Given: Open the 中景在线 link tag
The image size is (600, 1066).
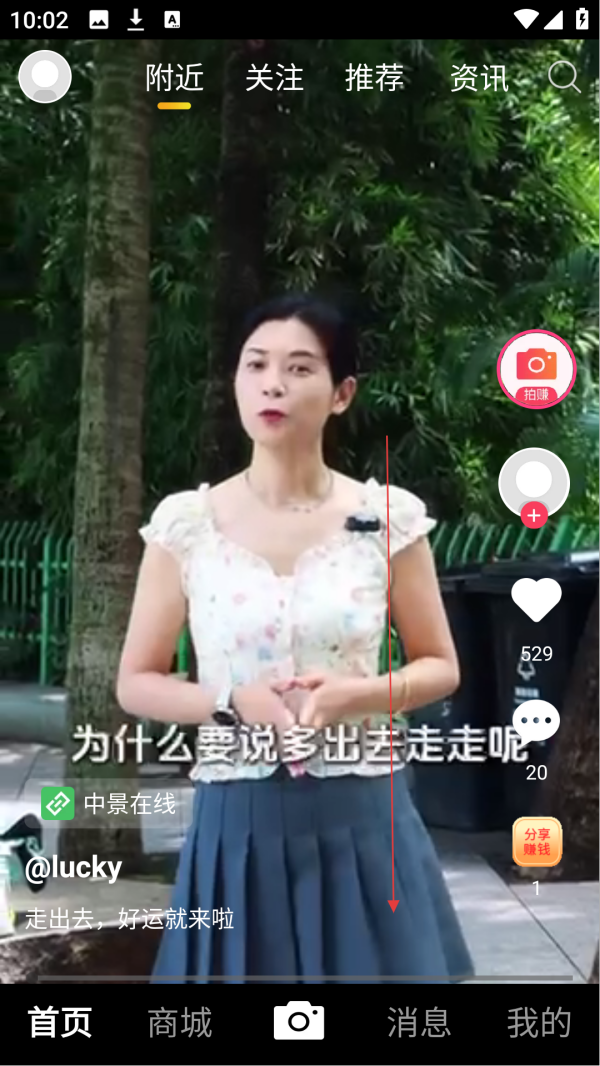Looking at the screenshot, I should 109,803.
